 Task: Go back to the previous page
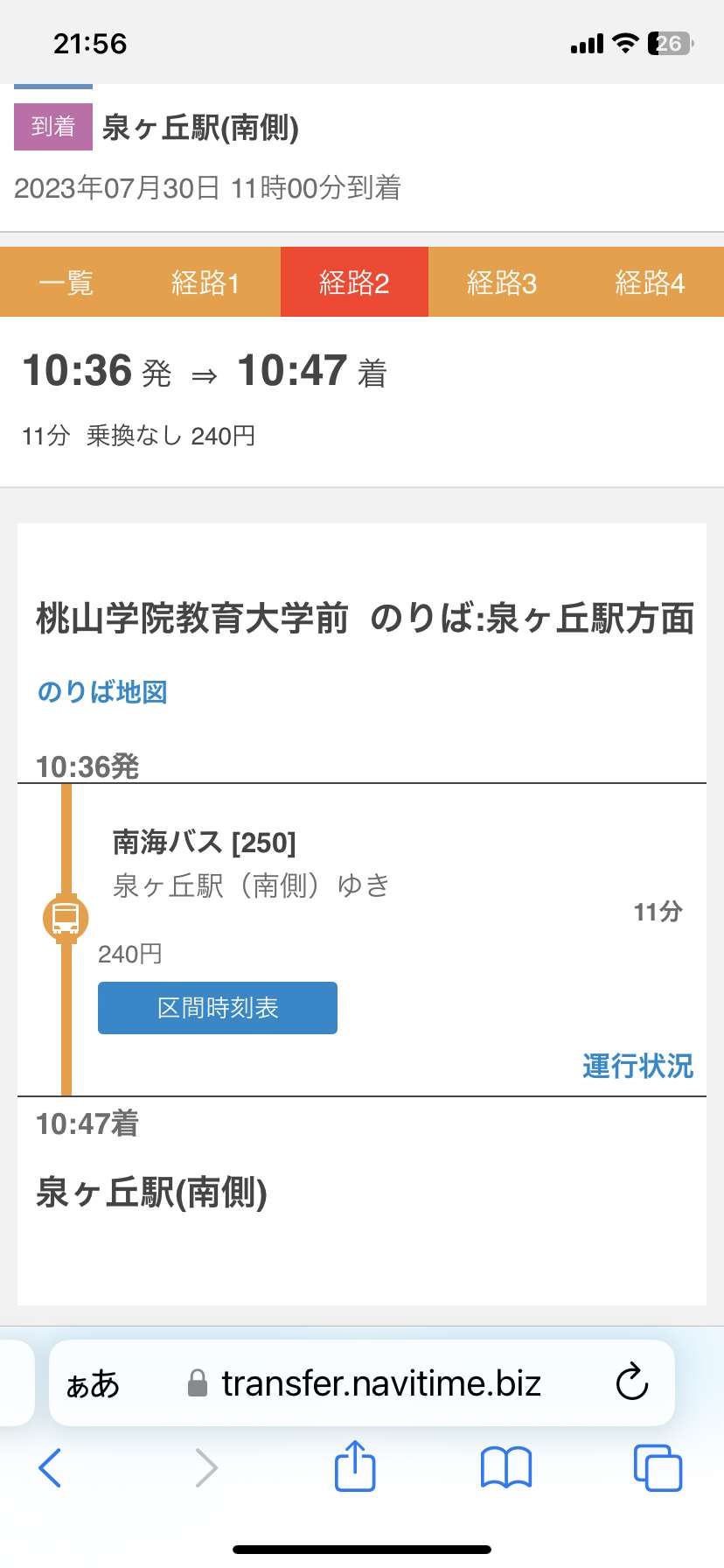pos(51,1467)
